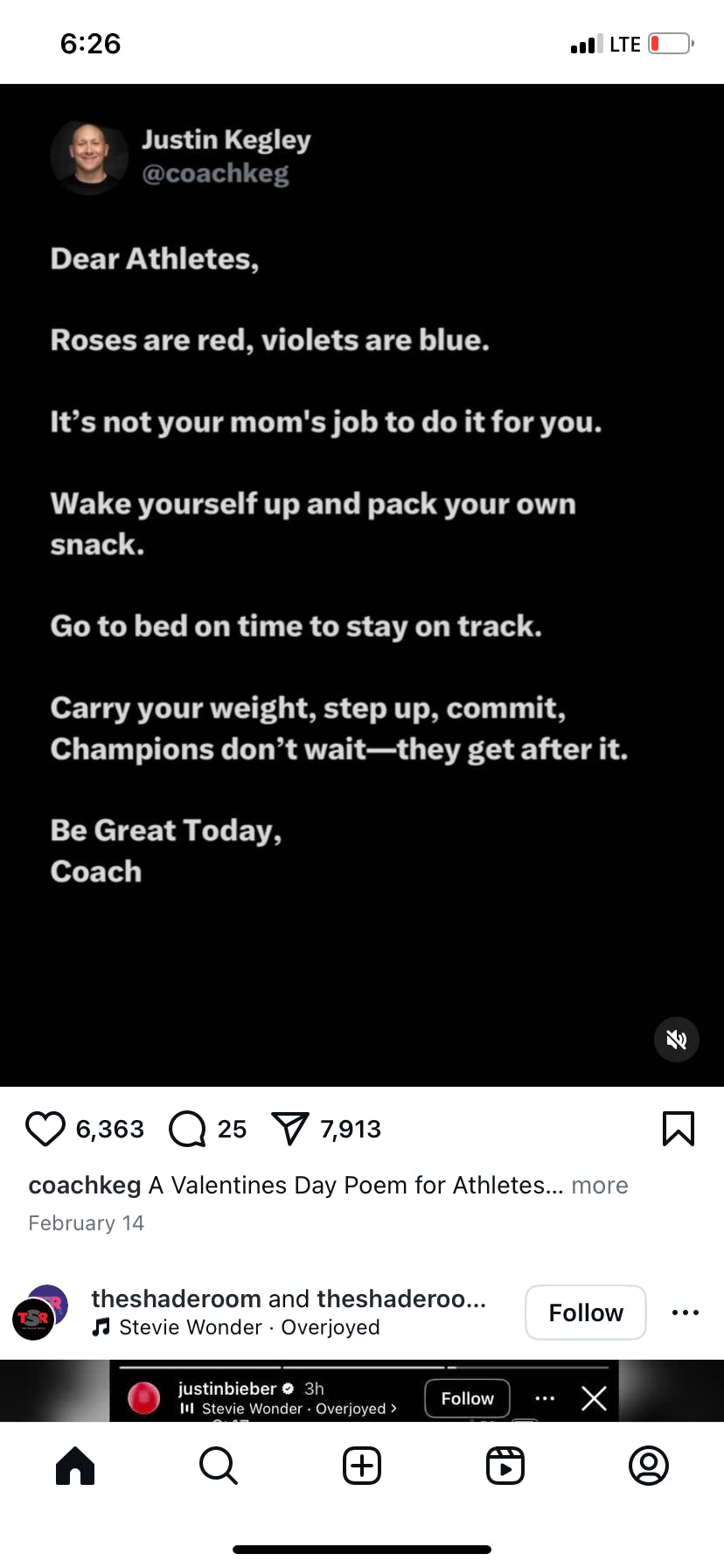Create a new post with the plus tab

(x=362, y=1466)
